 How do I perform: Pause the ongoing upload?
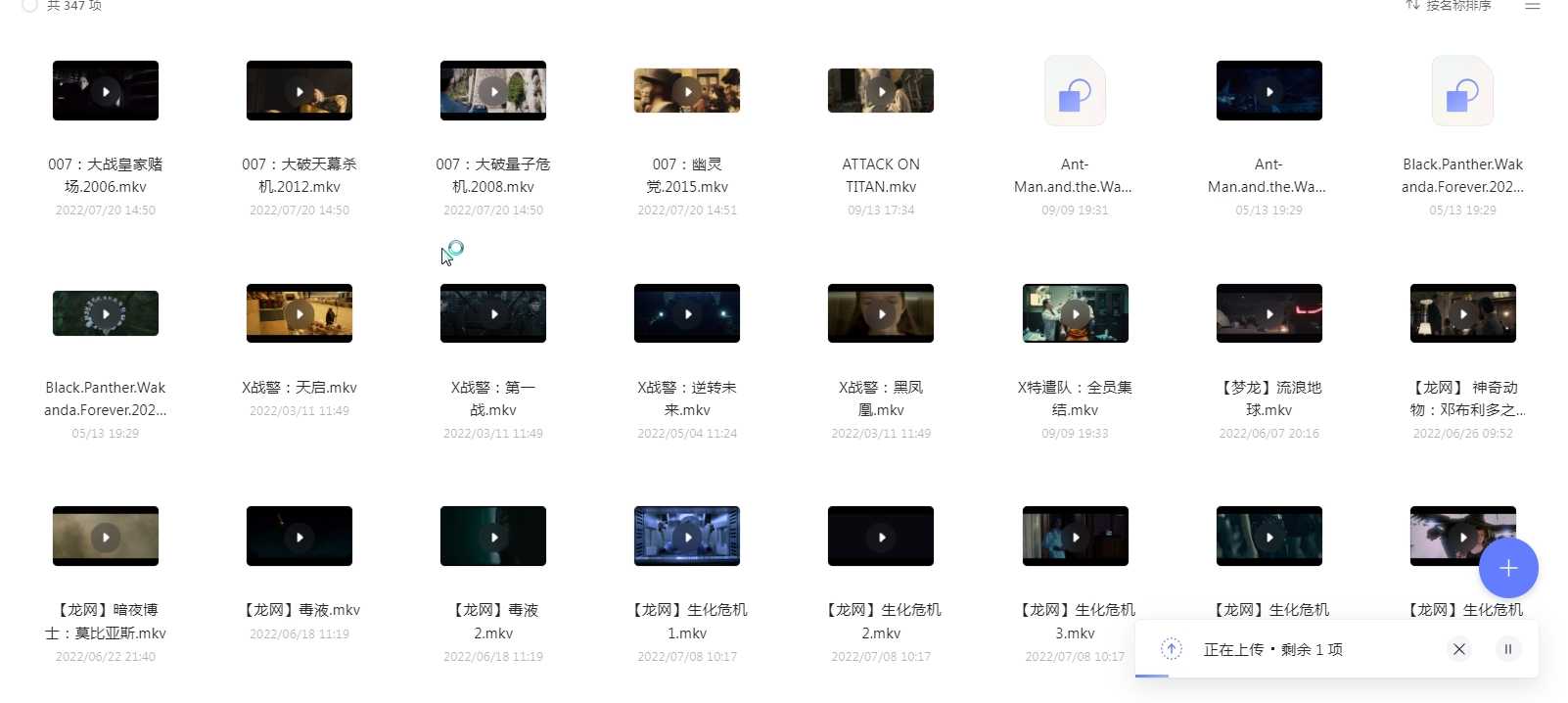coord(1507,649)
